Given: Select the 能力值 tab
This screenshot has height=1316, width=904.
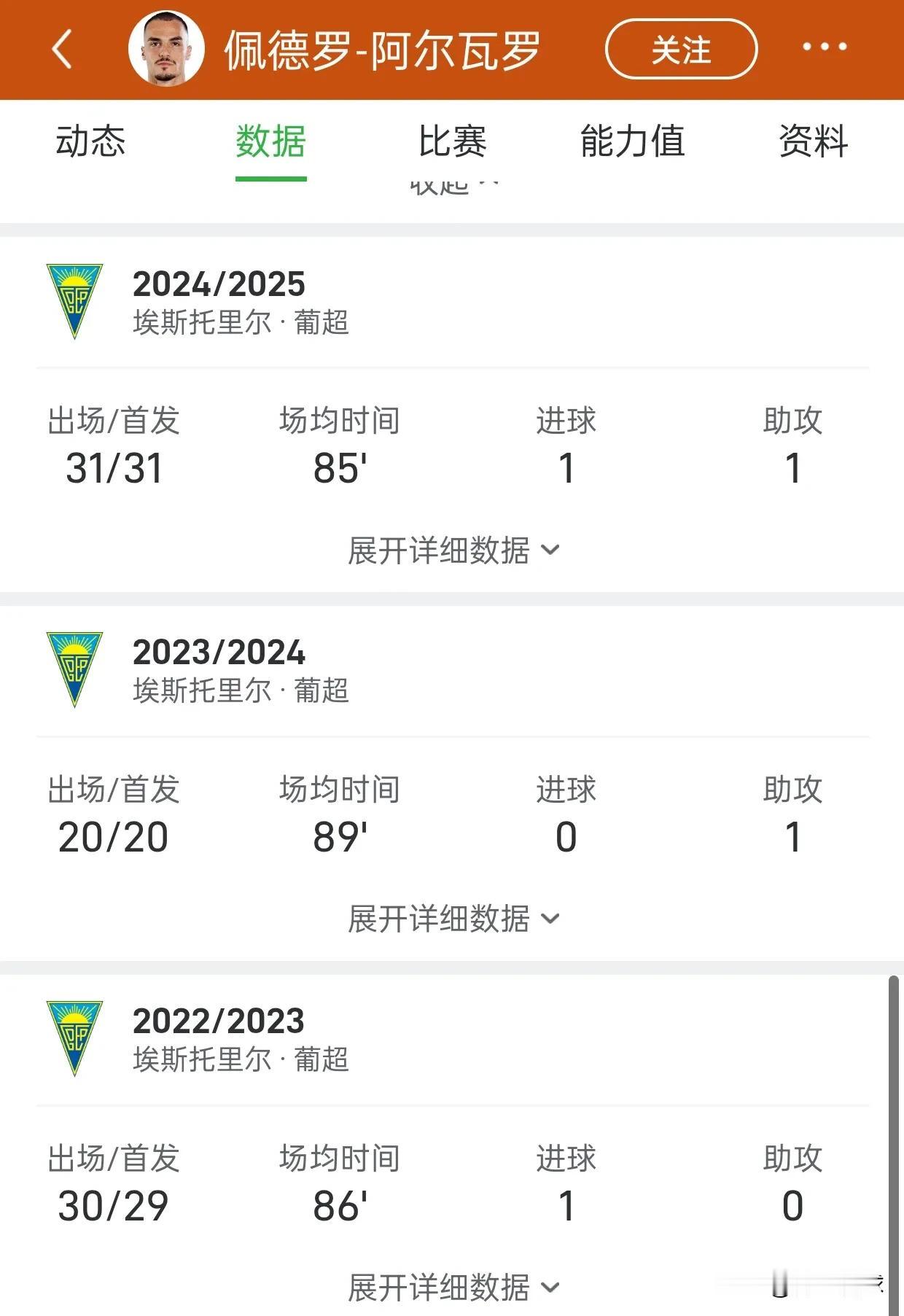Looking at the screenshot, I should (x=632, y=143).
